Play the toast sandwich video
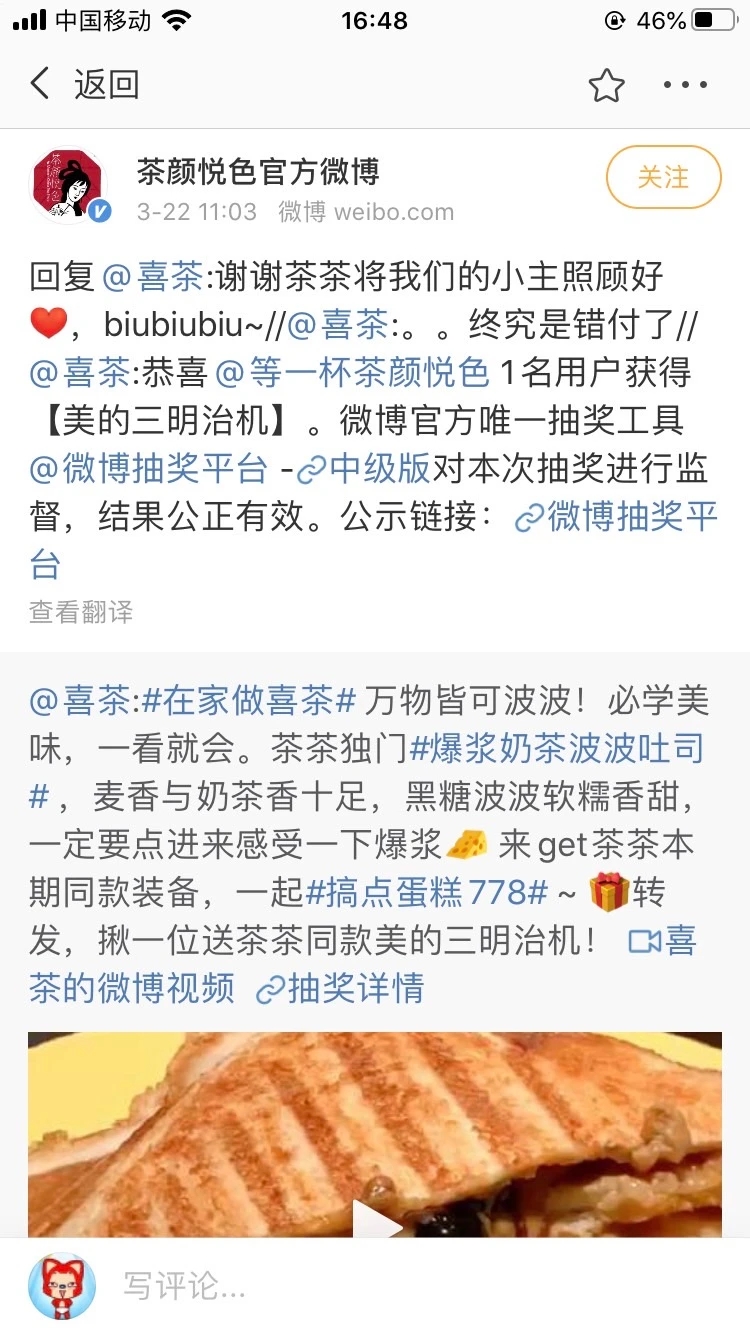 [376, 1222]
